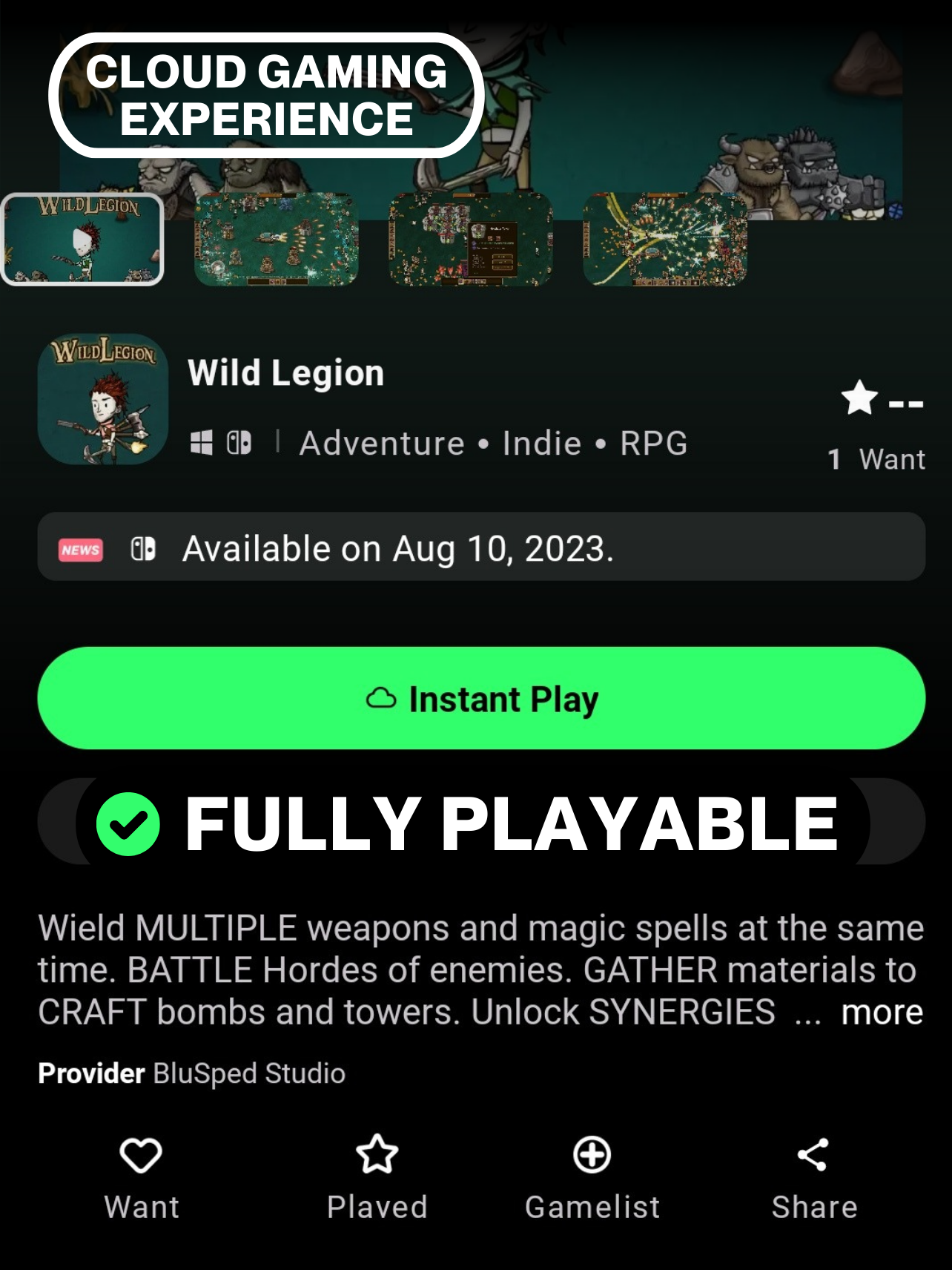The image size is (952, 1270).
Task: Open provider BluSped Studio link
Action: [x=248, y=1073]
